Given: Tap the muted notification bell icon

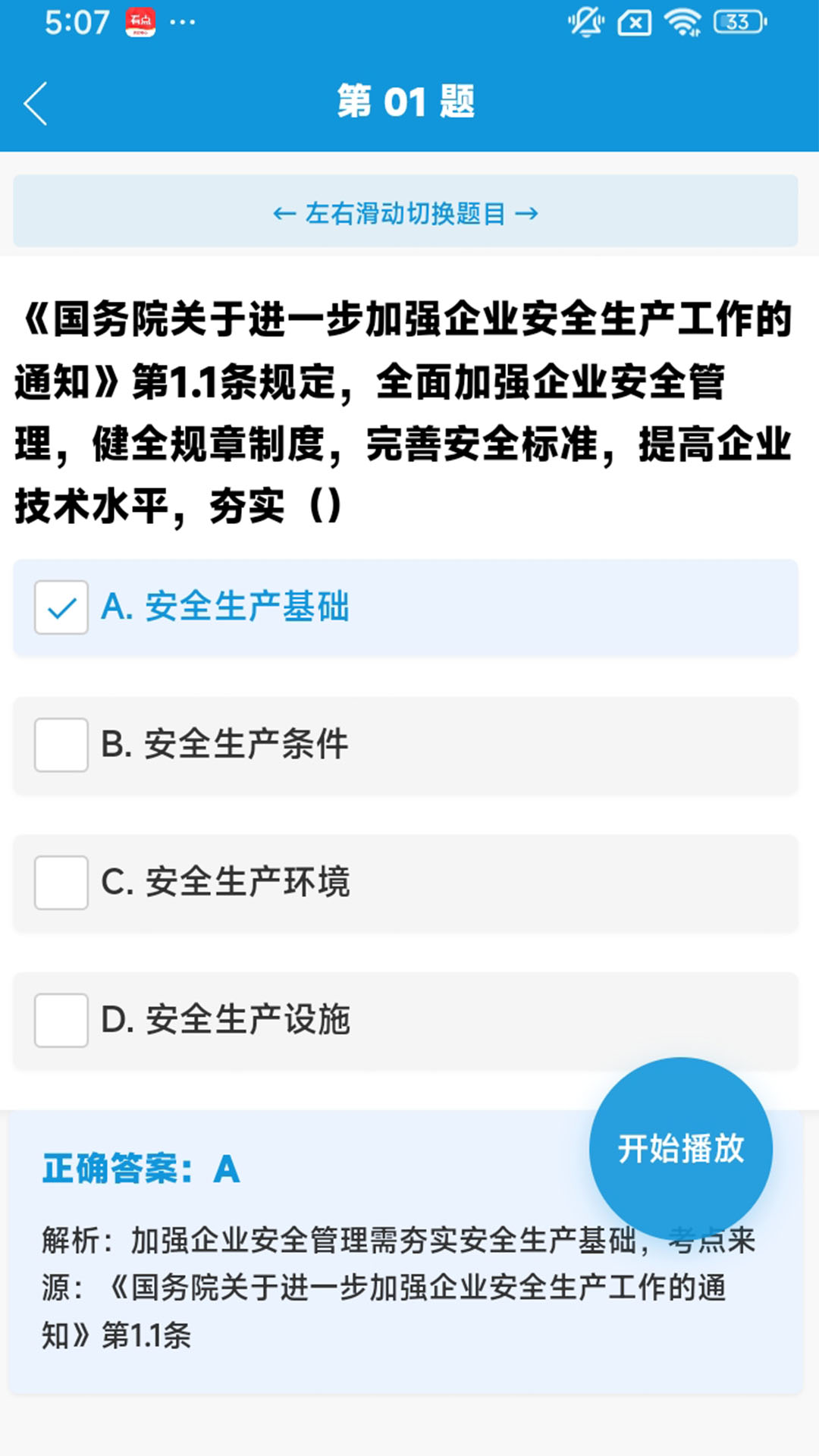Looking at the screenshot, I should tap(588, 23).
